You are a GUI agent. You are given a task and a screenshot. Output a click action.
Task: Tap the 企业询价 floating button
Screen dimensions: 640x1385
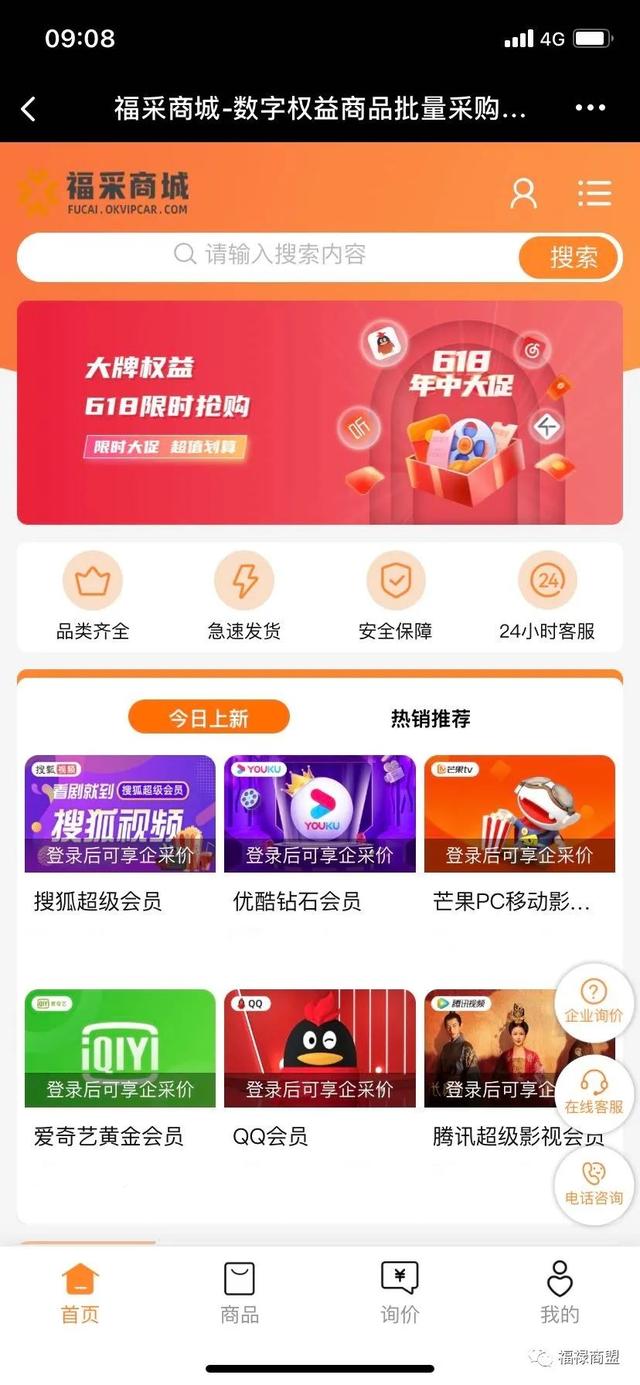tap(594, 1000)
